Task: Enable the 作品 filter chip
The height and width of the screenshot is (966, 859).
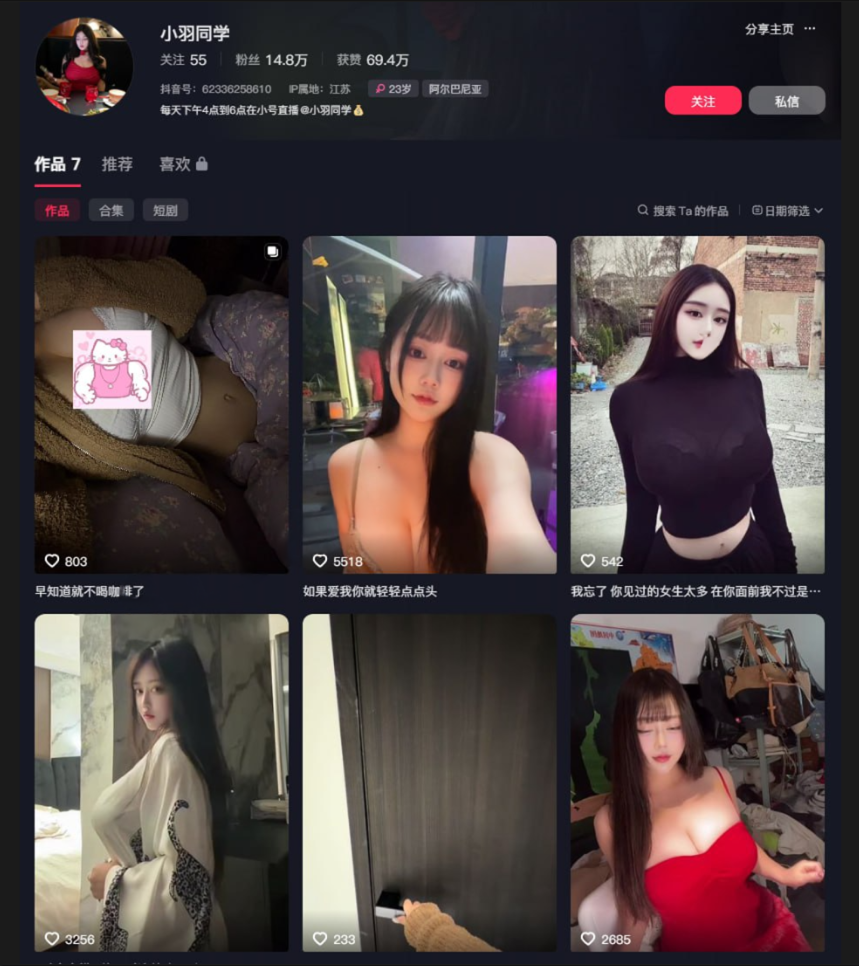Action: pyautogui.click(x=57, y=210)
